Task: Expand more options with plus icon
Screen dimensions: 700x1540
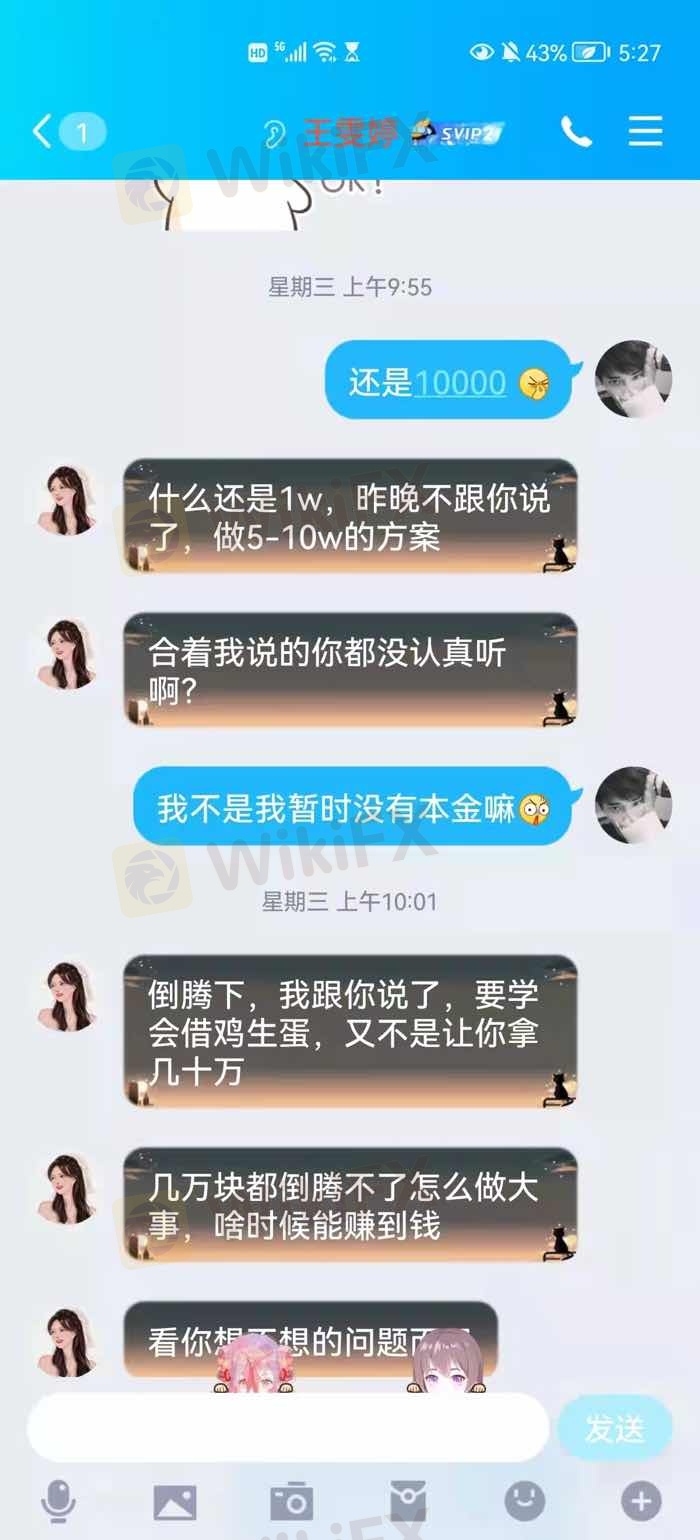Action: coord(641,1501)
